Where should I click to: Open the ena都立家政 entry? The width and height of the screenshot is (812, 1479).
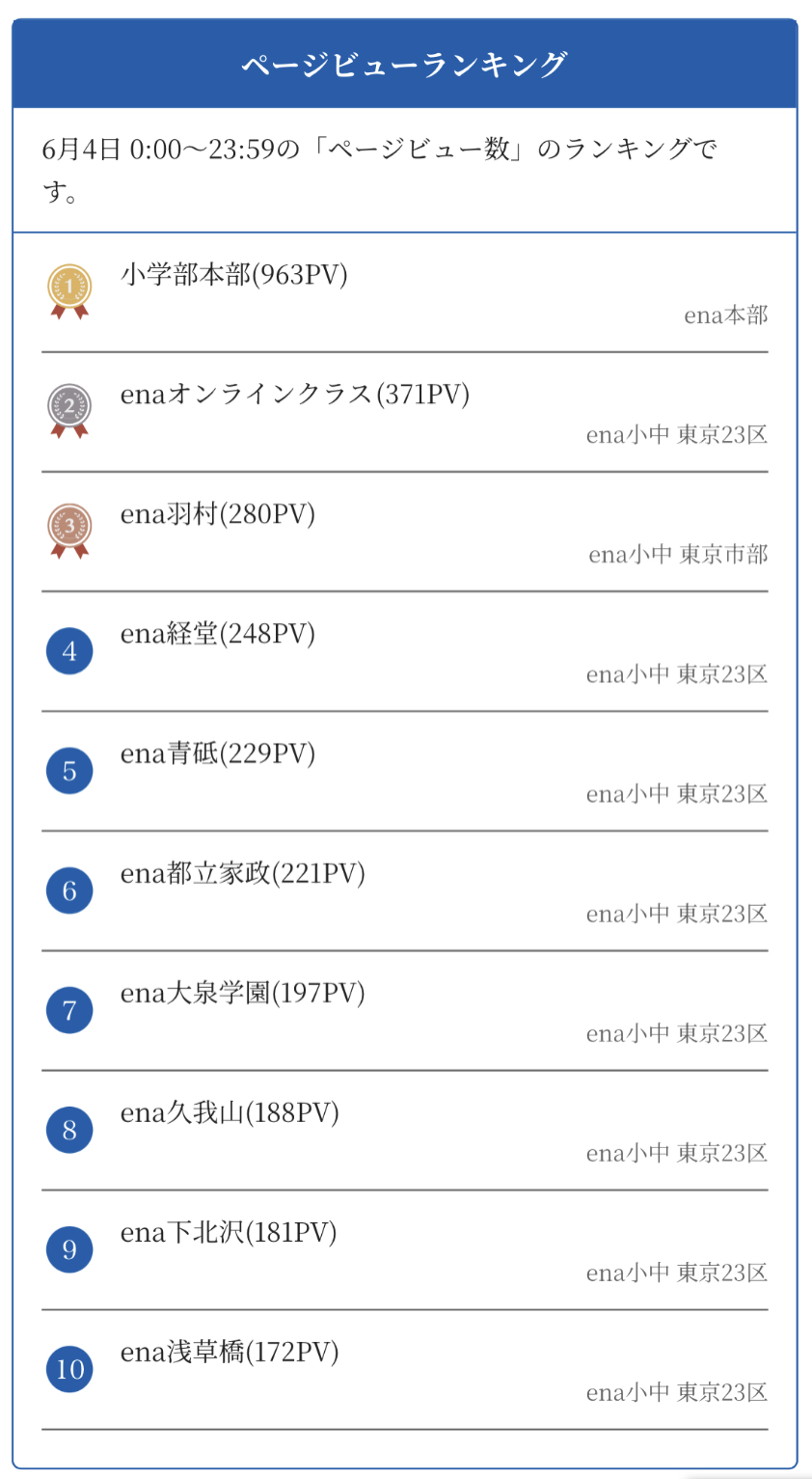pos(242,874)
